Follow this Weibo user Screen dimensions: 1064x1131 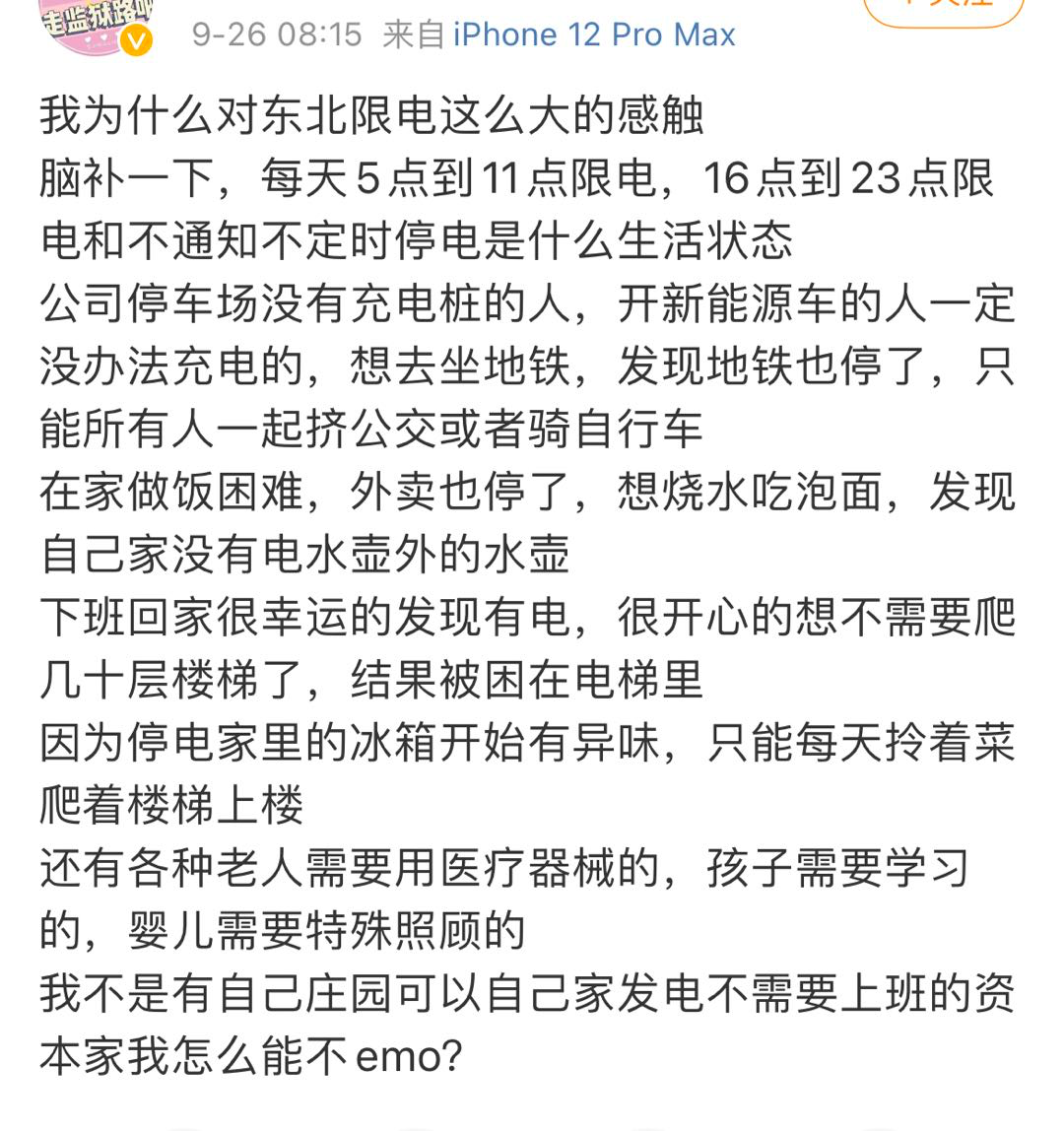(943, 8)
